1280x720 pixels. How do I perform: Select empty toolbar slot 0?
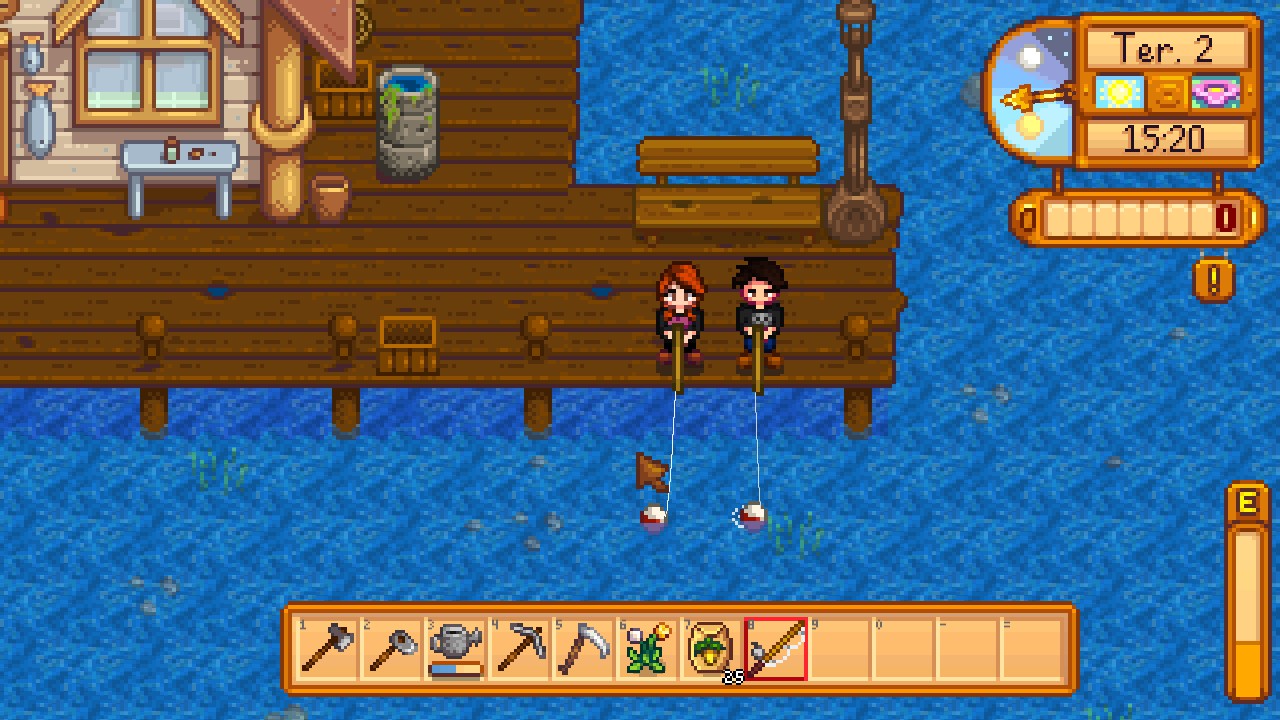pyautogui.click(x=904, y=649)
